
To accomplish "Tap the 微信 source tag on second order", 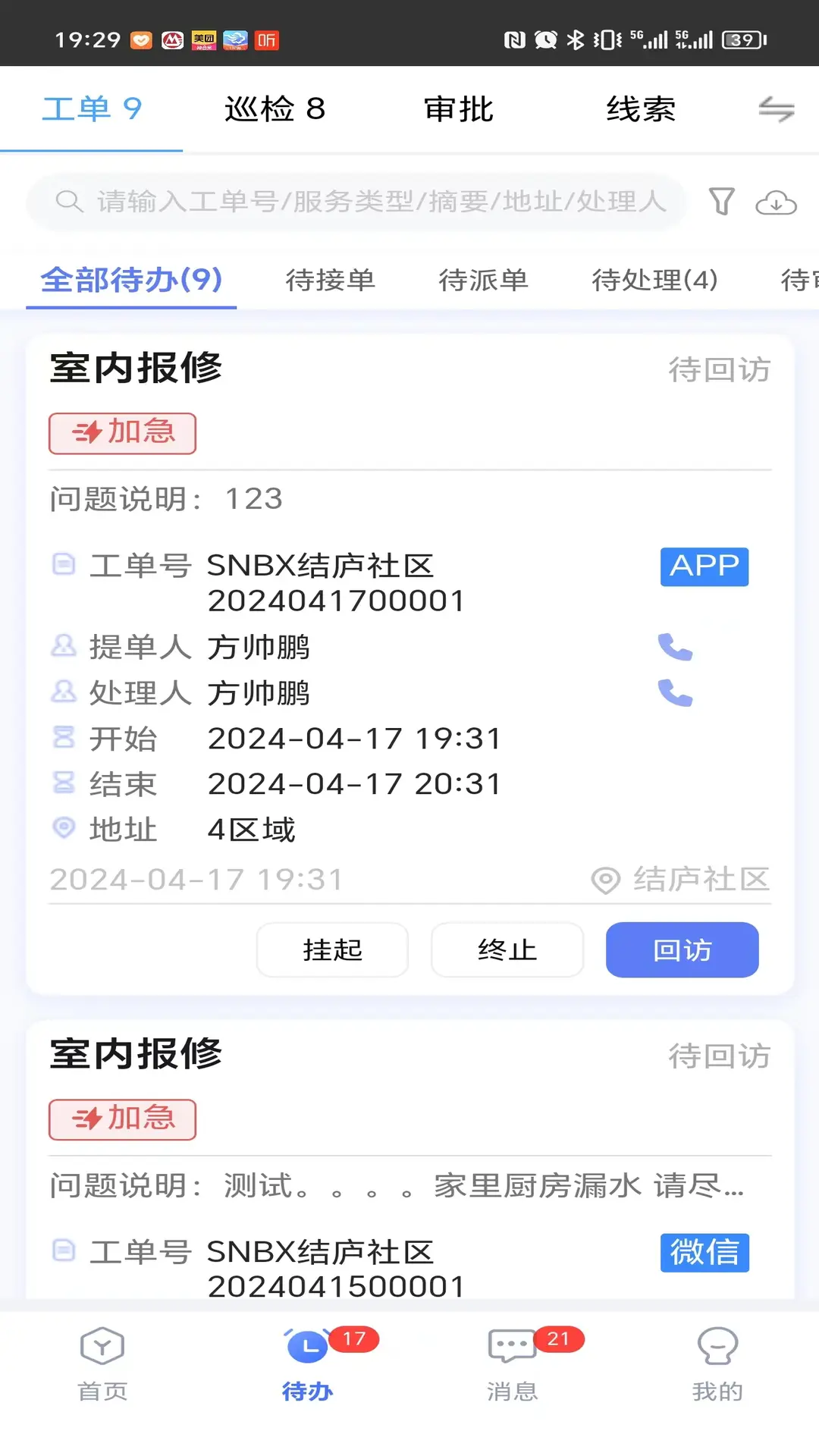I will 704,1253.
